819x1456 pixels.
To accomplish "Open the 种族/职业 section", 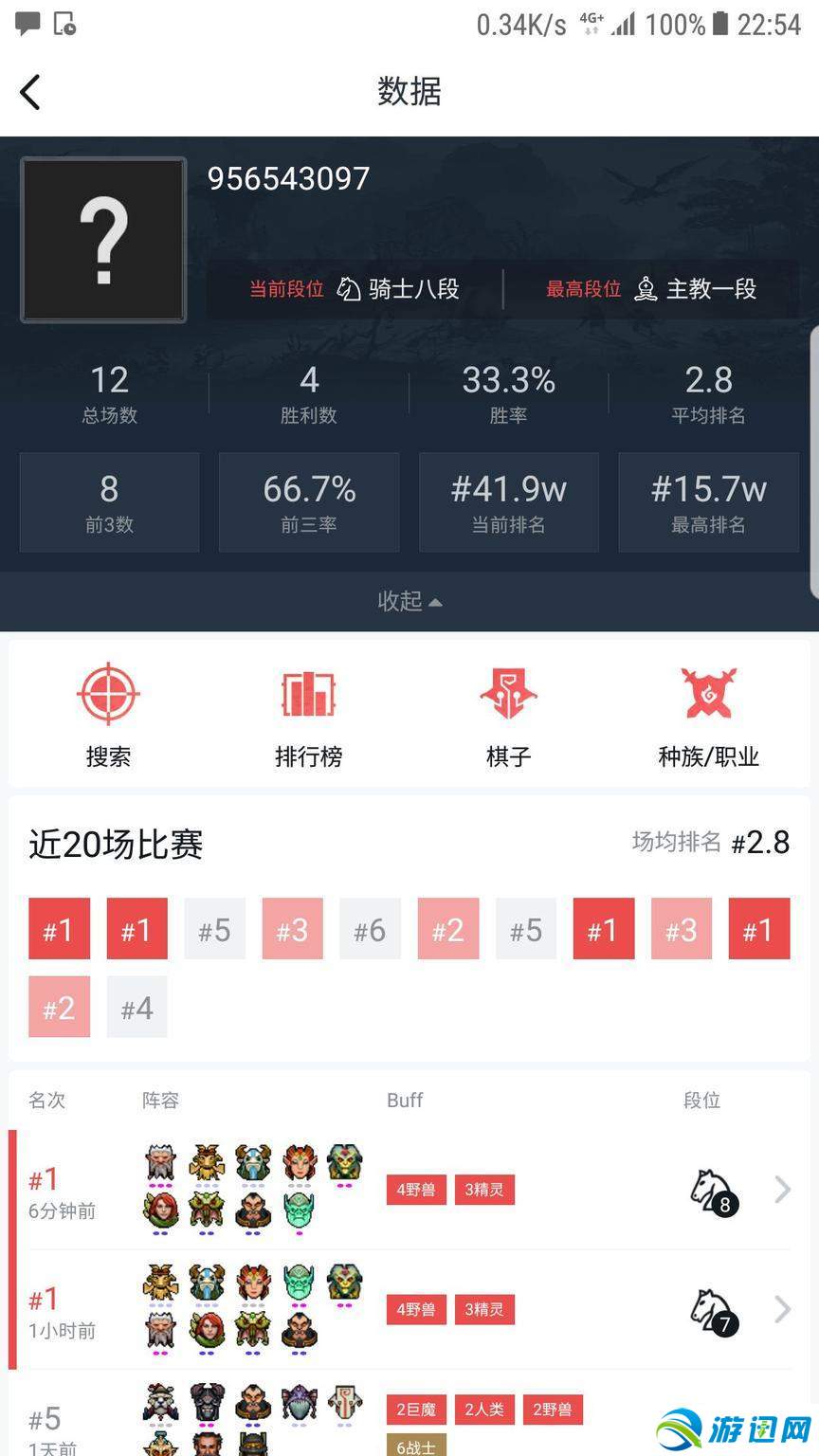I will (708, 714).
